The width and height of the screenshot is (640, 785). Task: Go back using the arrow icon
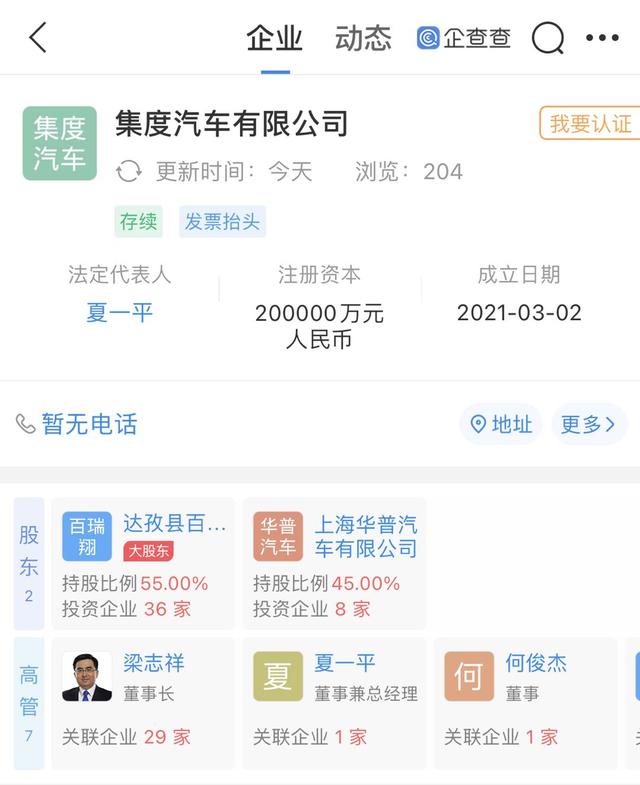coord(38,38)
